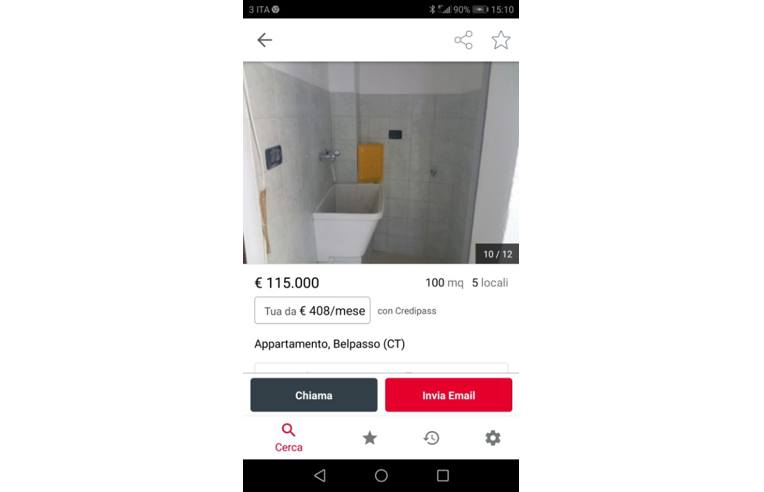Share this apartment listing
This screenshot has height=492, width=764.
click(x=463, y=40)
